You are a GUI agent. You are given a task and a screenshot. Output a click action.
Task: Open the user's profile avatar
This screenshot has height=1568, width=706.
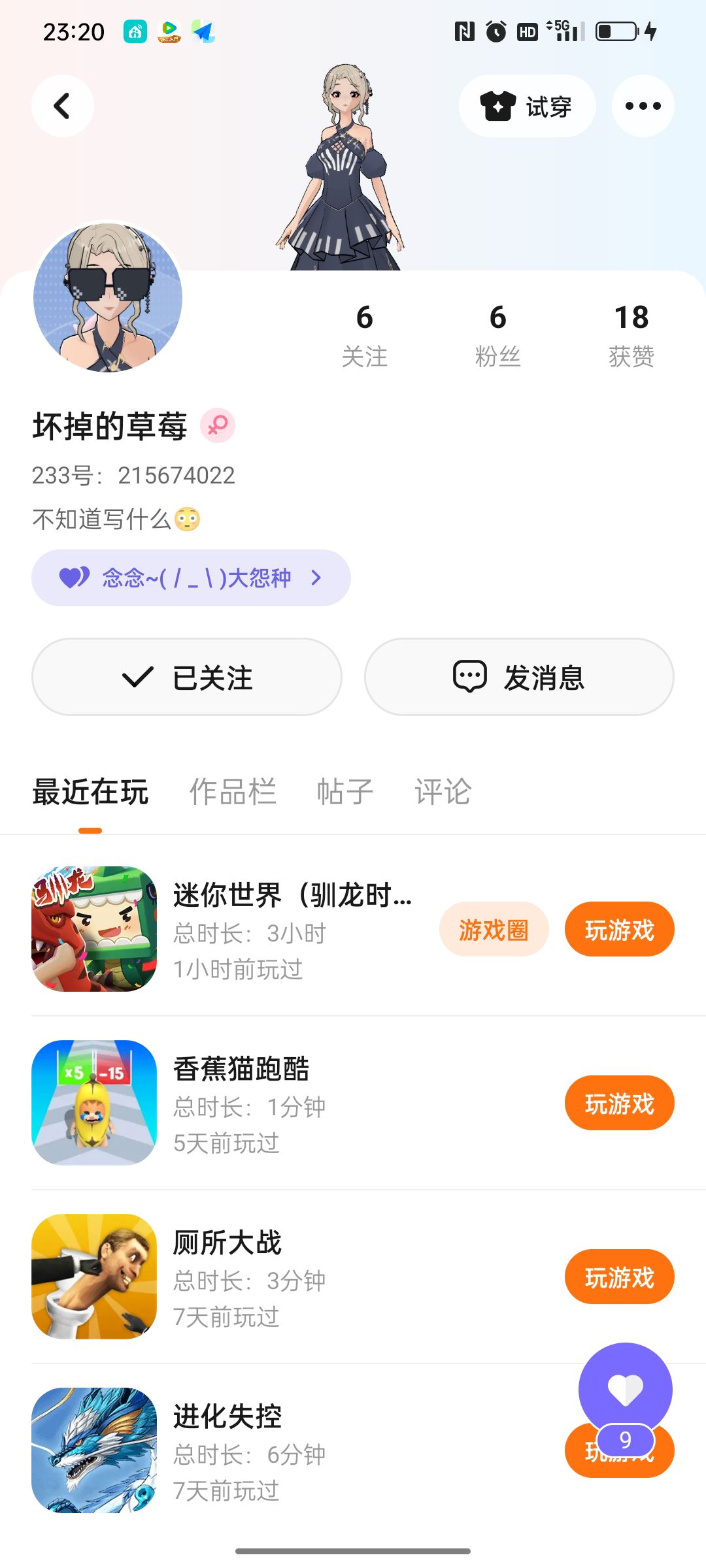108,298
